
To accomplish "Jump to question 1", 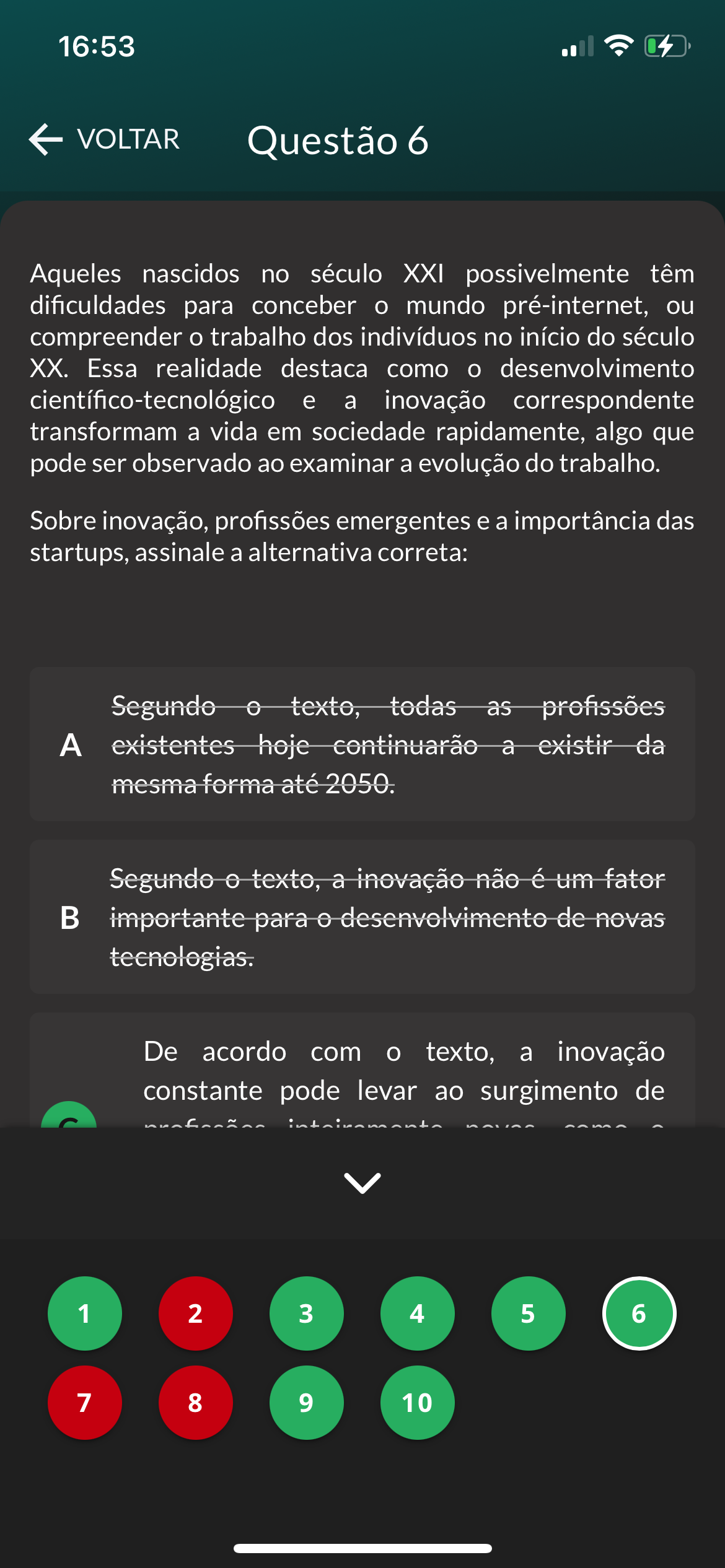I will click(85, 1313).
